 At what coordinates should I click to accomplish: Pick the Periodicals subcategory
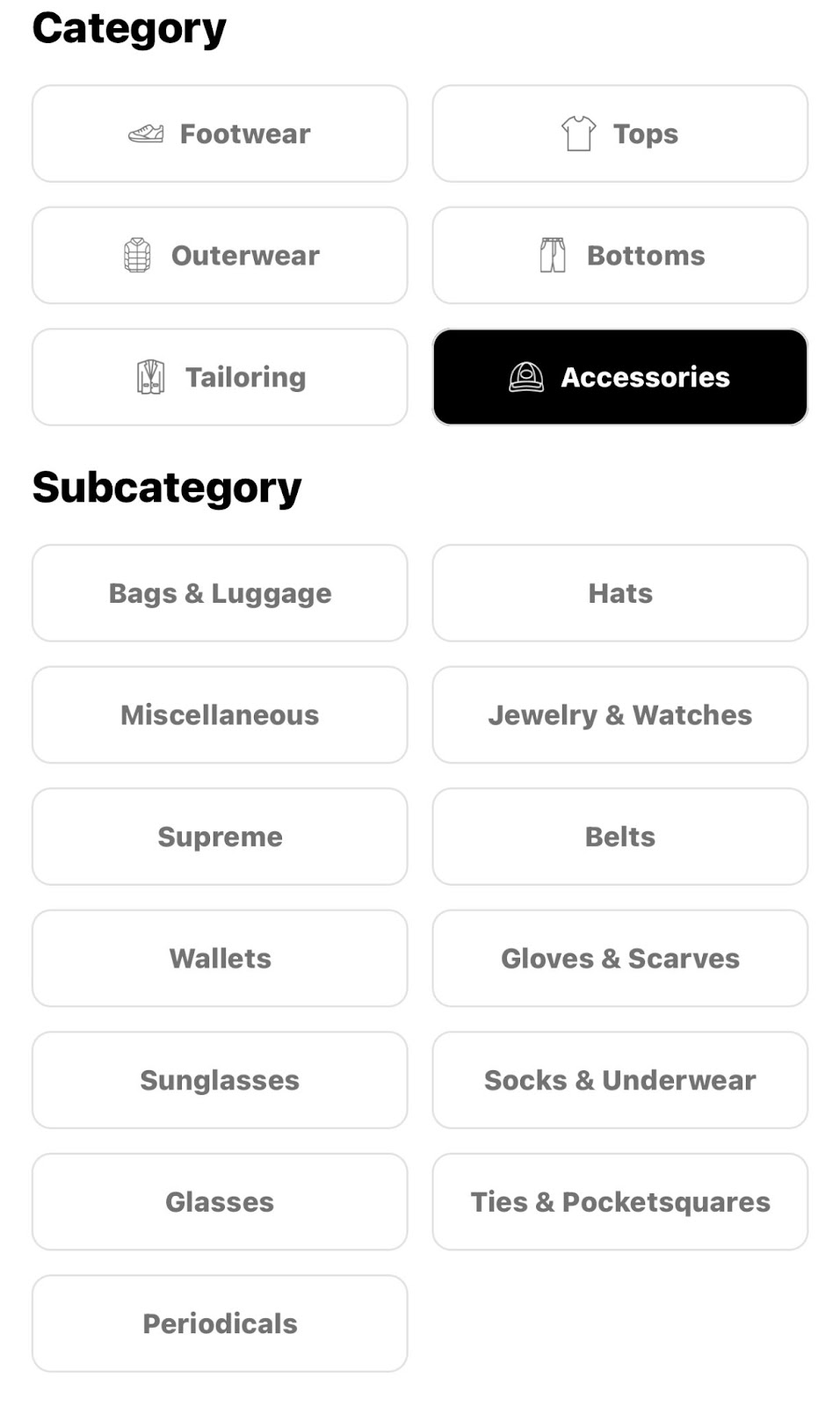[x=220, y=1323]
